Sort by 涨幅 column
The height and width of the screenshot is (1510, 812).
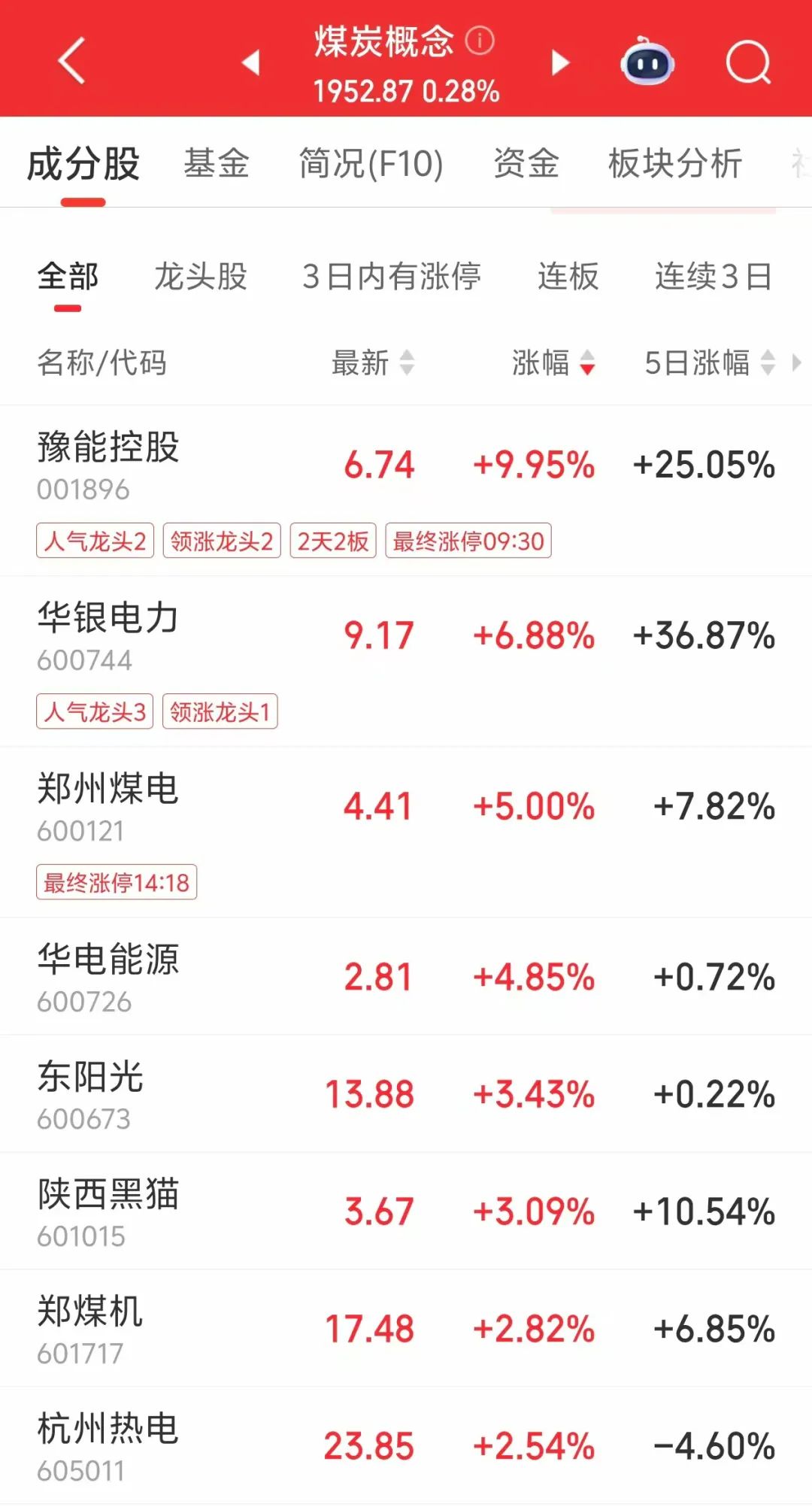tap(553, 362)
